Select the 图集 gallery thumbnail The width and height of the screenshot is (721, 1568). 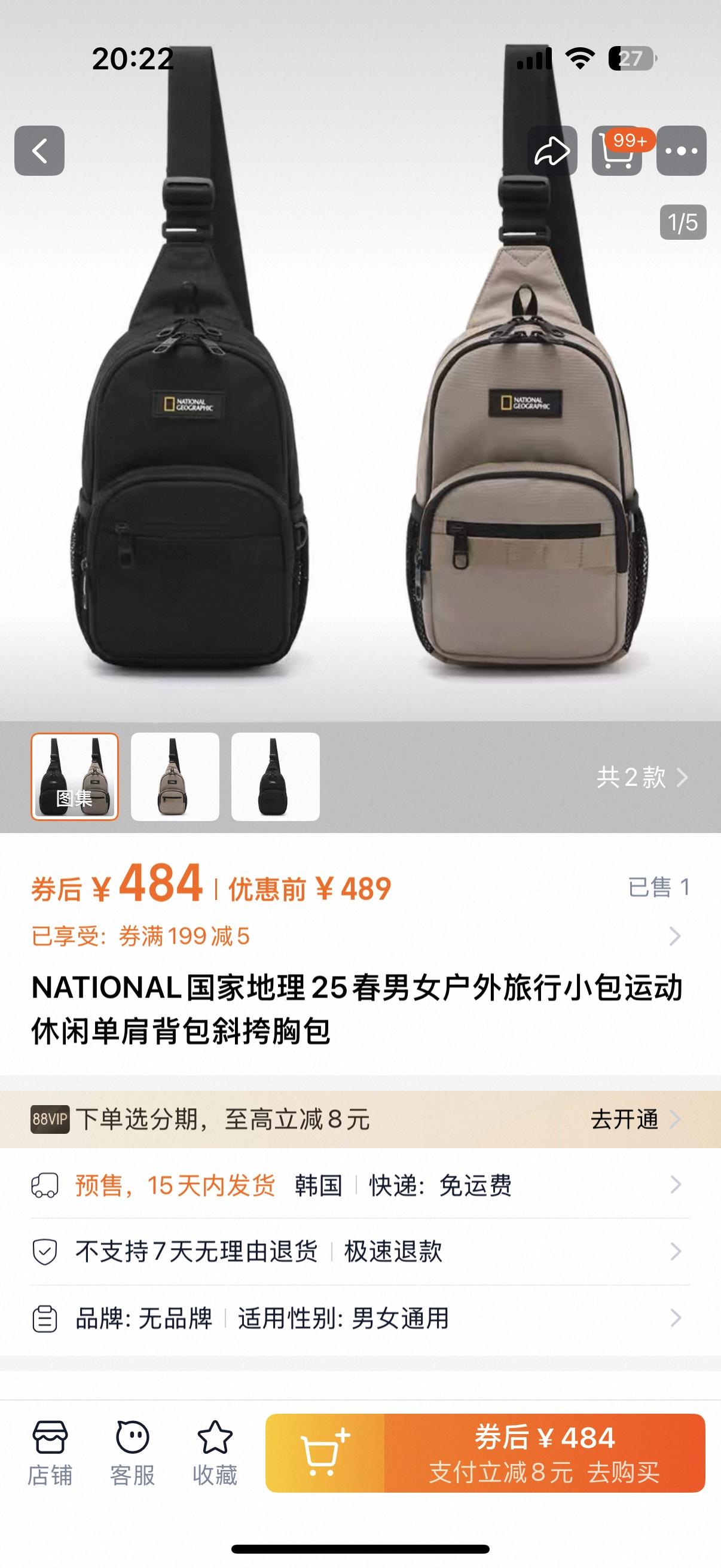click(75, 777)
